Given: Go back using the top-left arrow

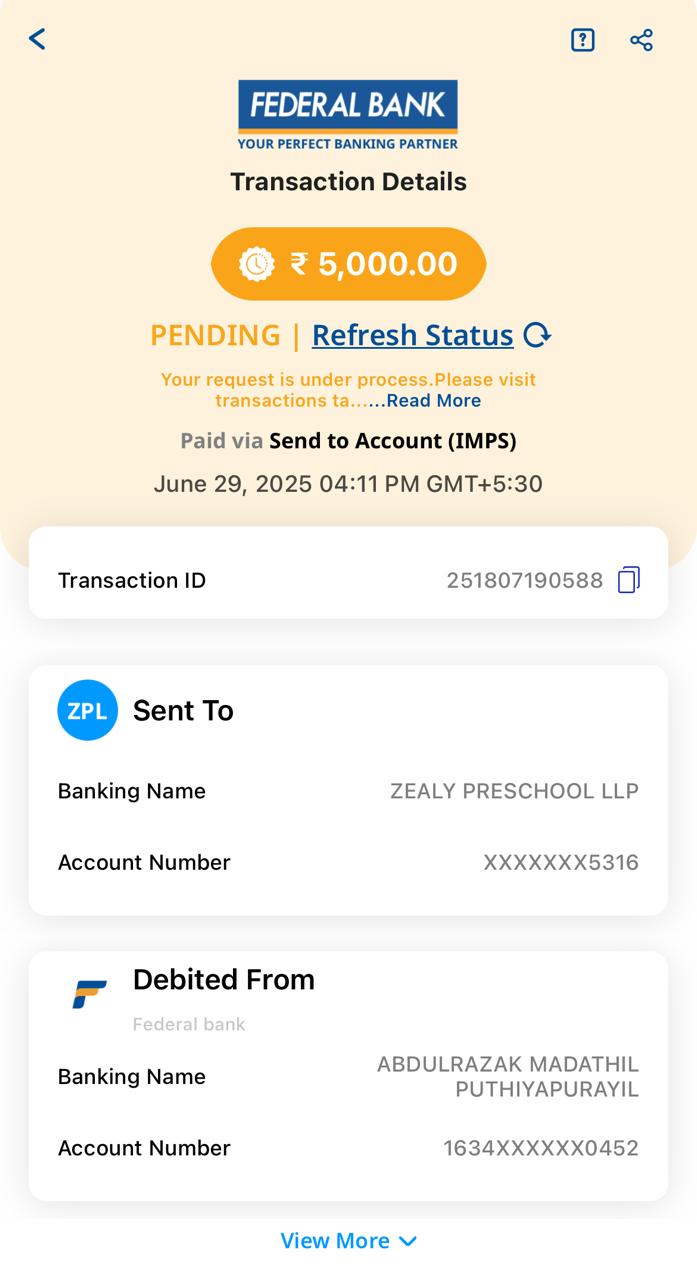Looking at the screenshot, I should click(37, 39).
